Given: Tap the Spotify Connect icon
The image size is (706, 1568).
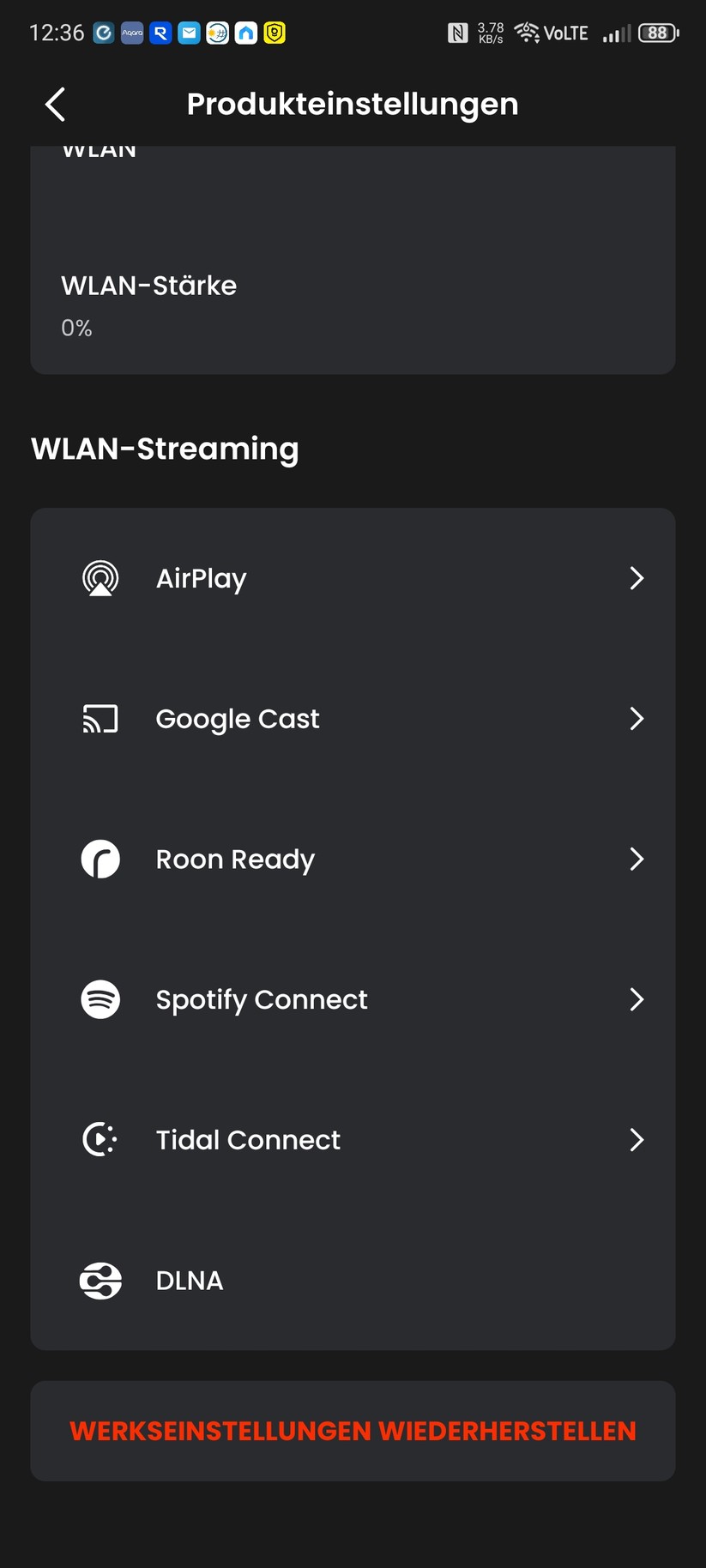Looking at the screenshot, I should pos(100,999).
